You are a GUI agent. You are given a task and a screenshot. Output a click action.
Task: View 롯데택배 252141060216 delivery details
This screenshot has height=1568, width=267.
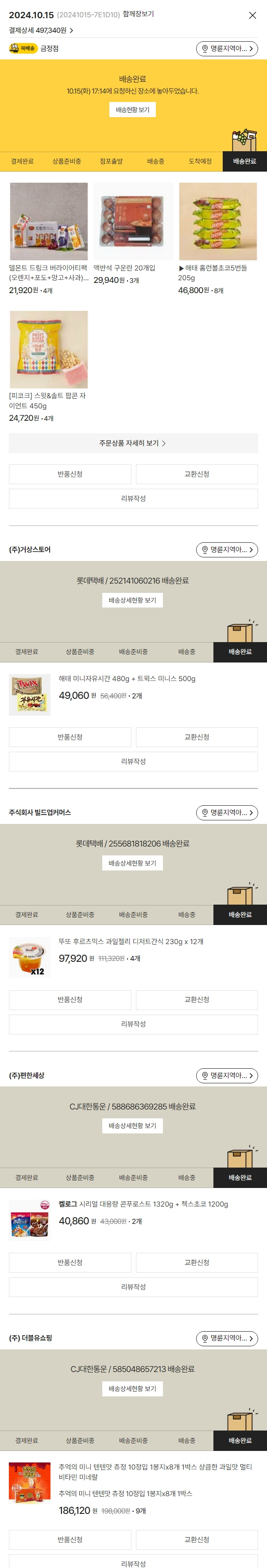[132, 600]
